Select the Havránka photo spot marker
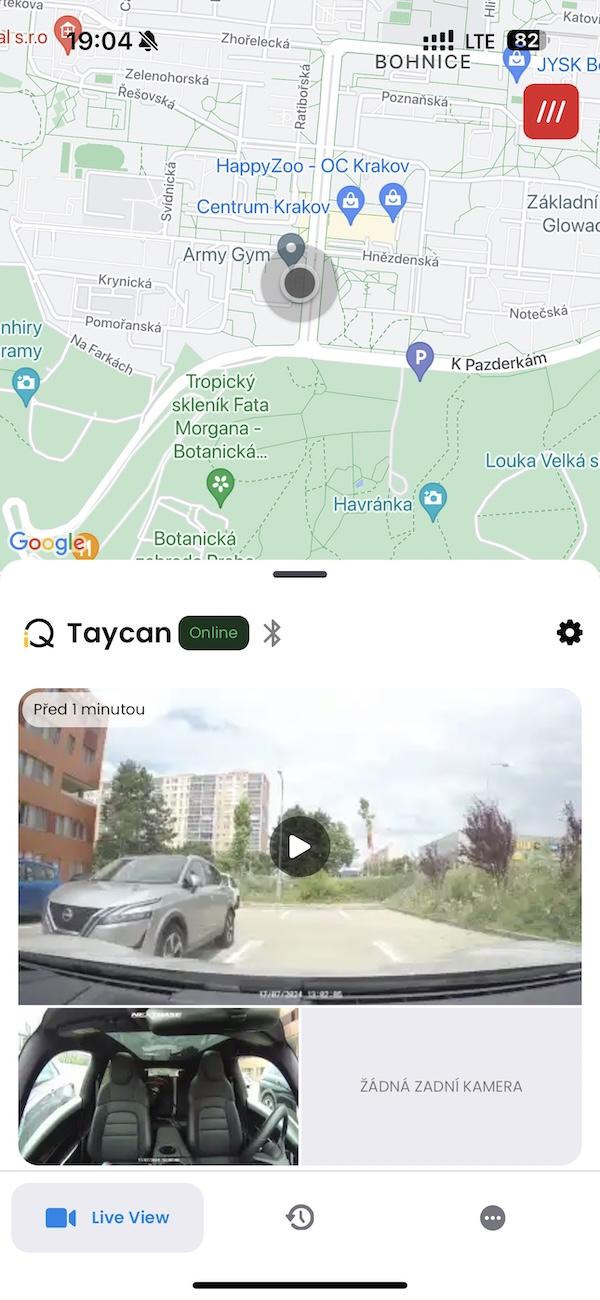Screen dimensions: 600x1300 (x=433, y=501)
